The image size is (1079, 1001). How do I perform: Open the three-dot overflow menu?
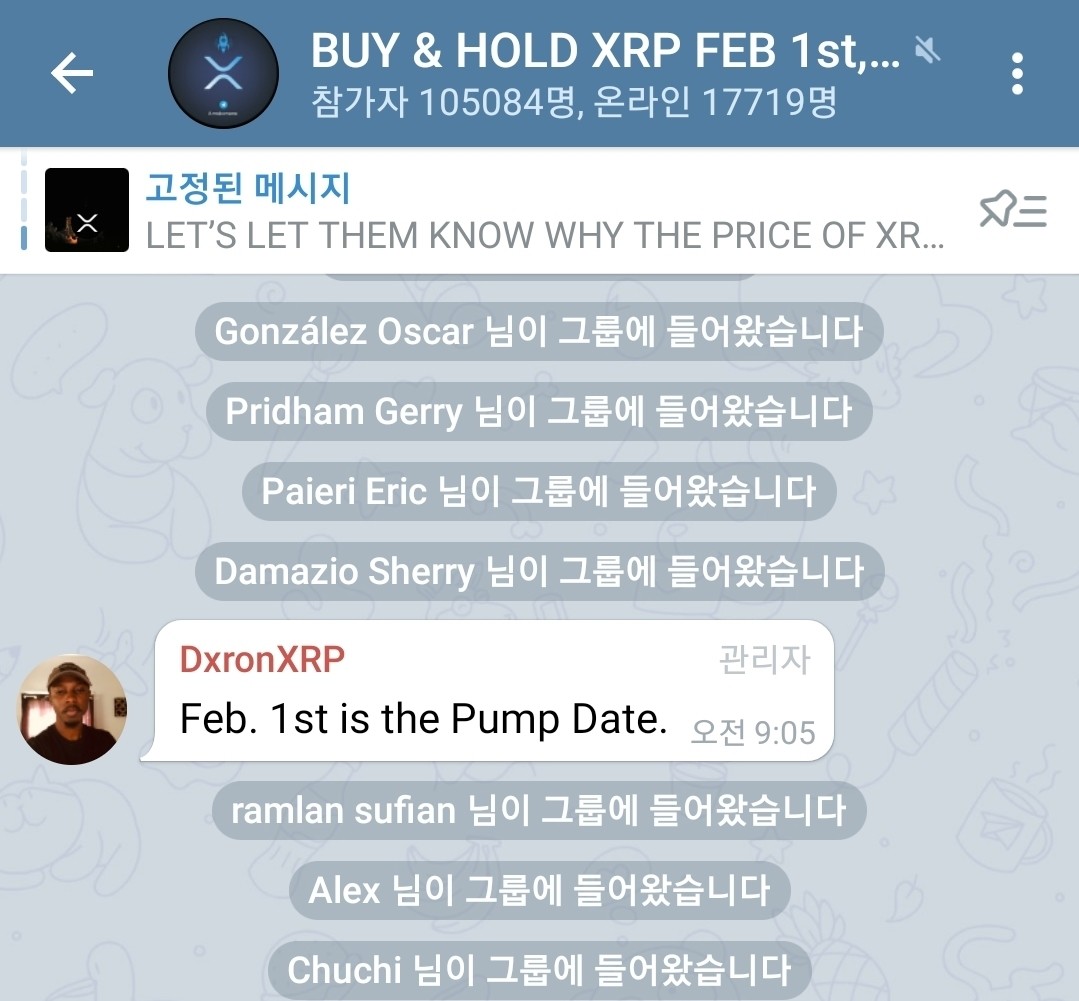tap(1017, 73)
